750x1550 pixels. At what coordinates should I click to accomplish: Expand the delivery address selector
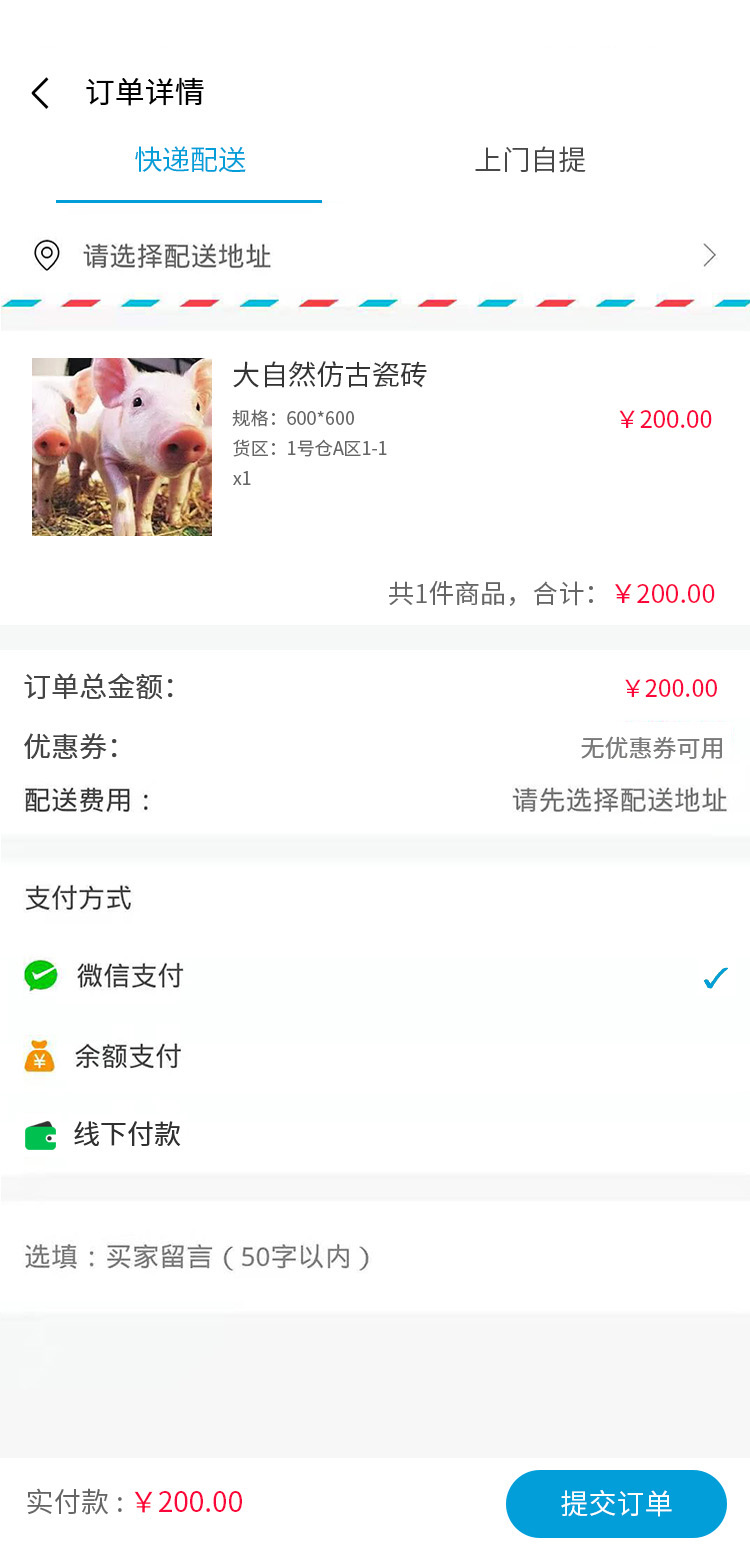pos(375,256)
